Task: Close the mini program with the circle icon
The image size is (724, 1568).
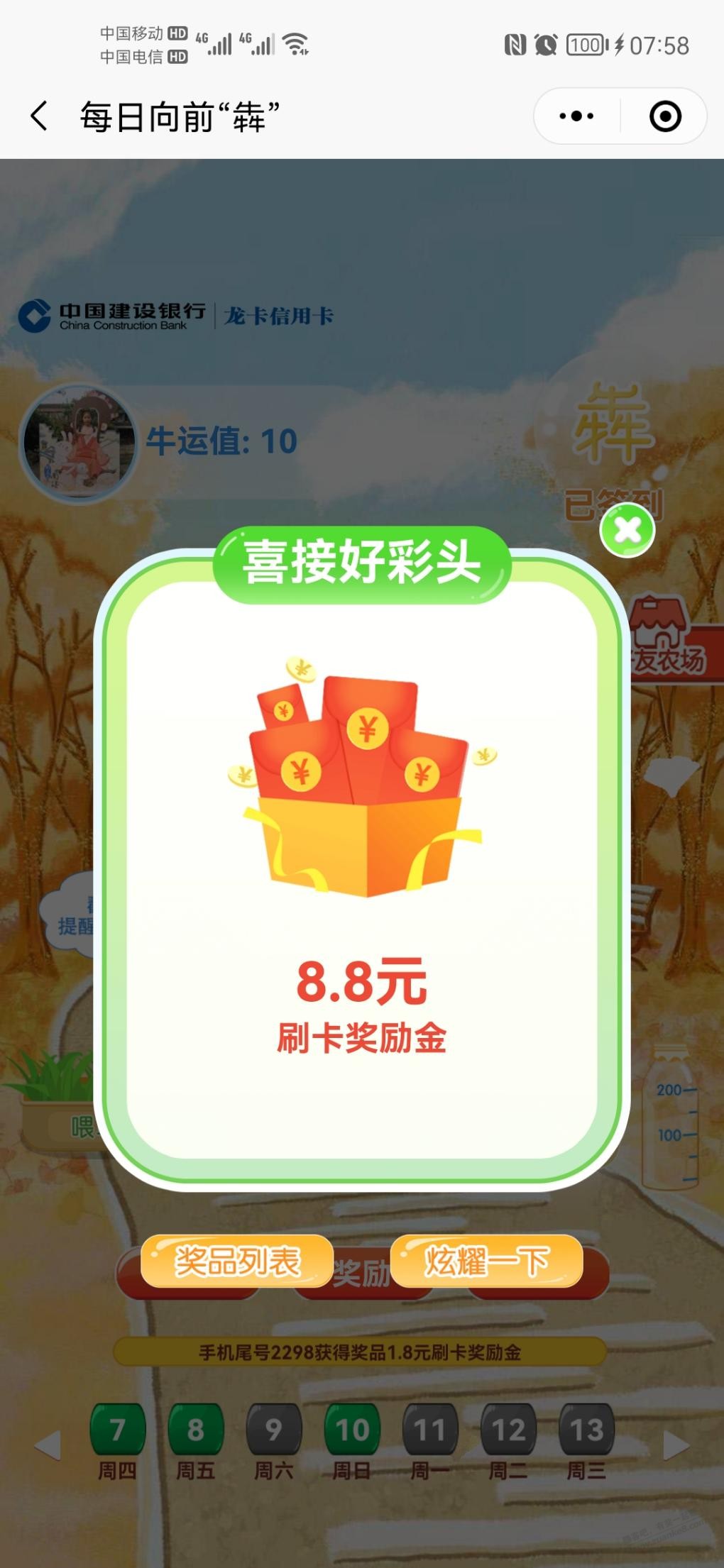Action: coord(665,116)
